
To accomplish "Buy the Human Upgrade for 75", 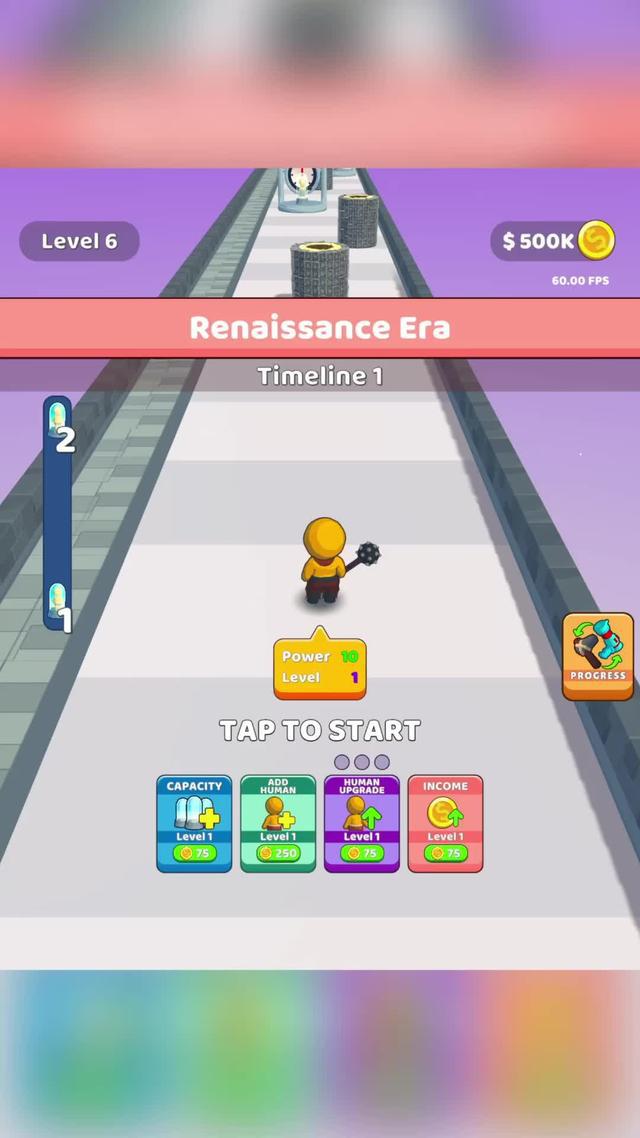I will 362,823.
